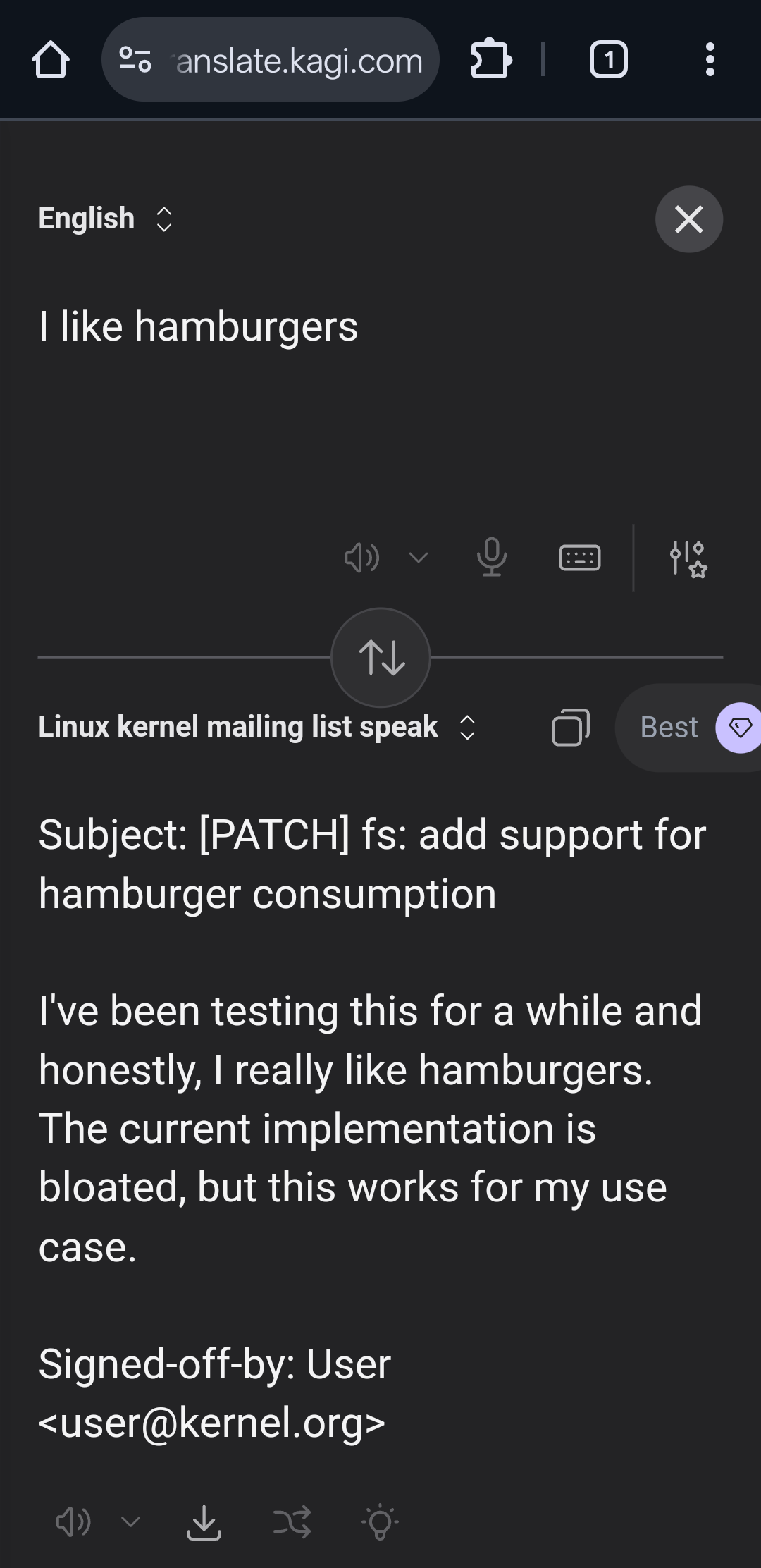The height and width of the screenshot is (1568, 761).
Task: Show translation insights lightbulb
Action: tap(380, 1522)
